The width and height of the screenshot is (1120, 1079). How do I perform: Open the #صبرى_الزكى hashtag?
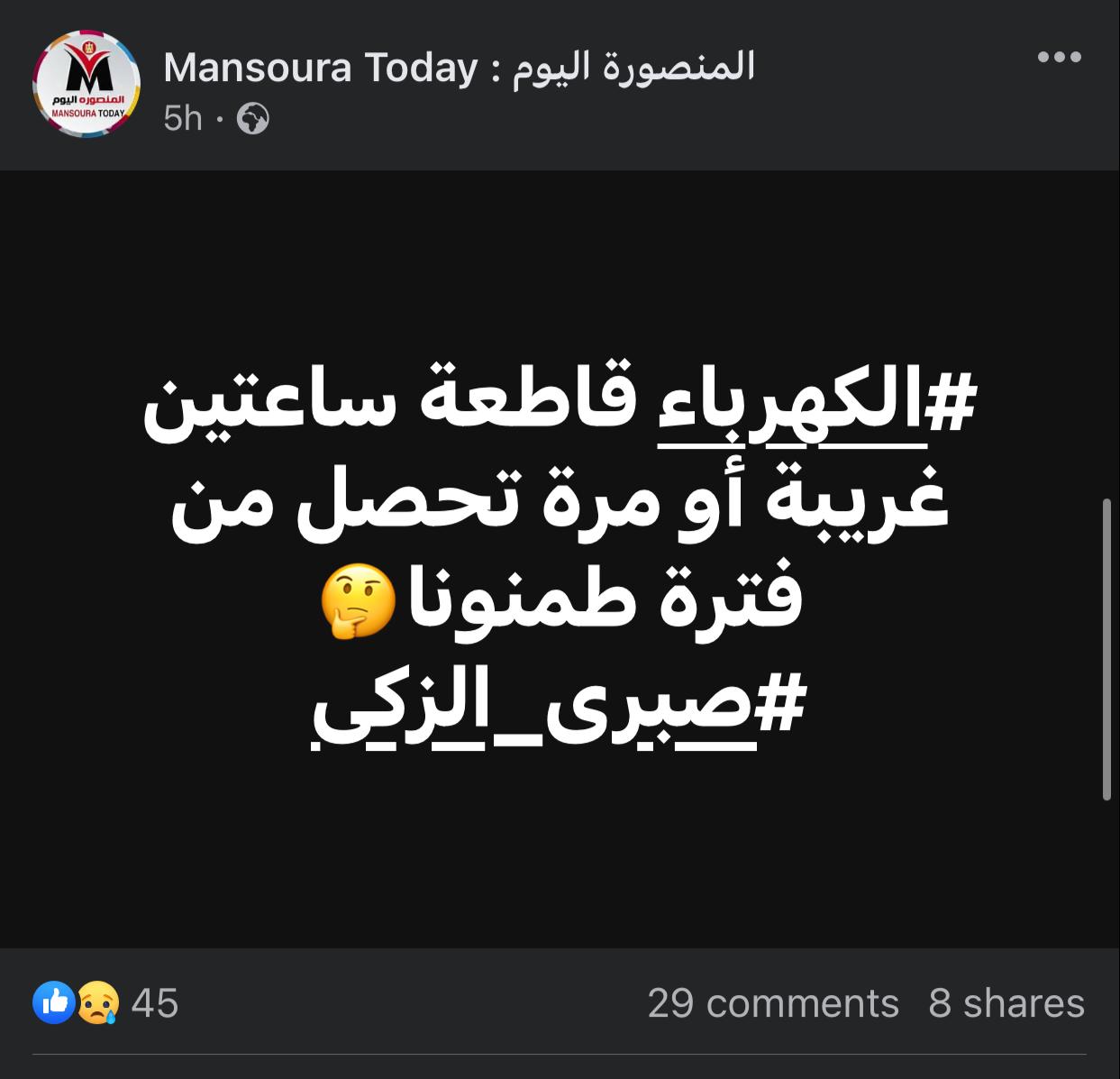pos(558,706)
